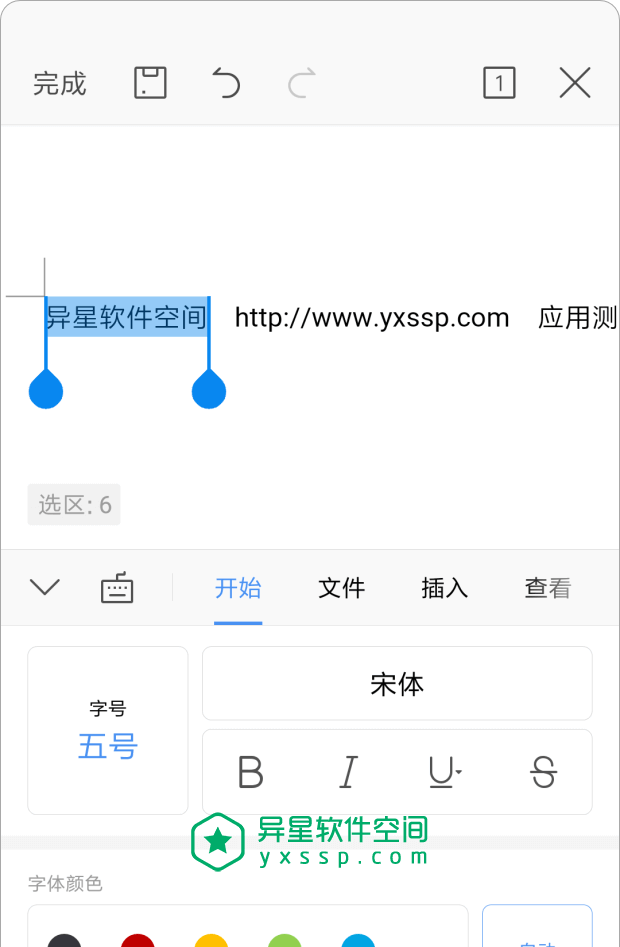Switch to the 文件 tab
This screenshot has height=947, width=620.
pos(341,588)
